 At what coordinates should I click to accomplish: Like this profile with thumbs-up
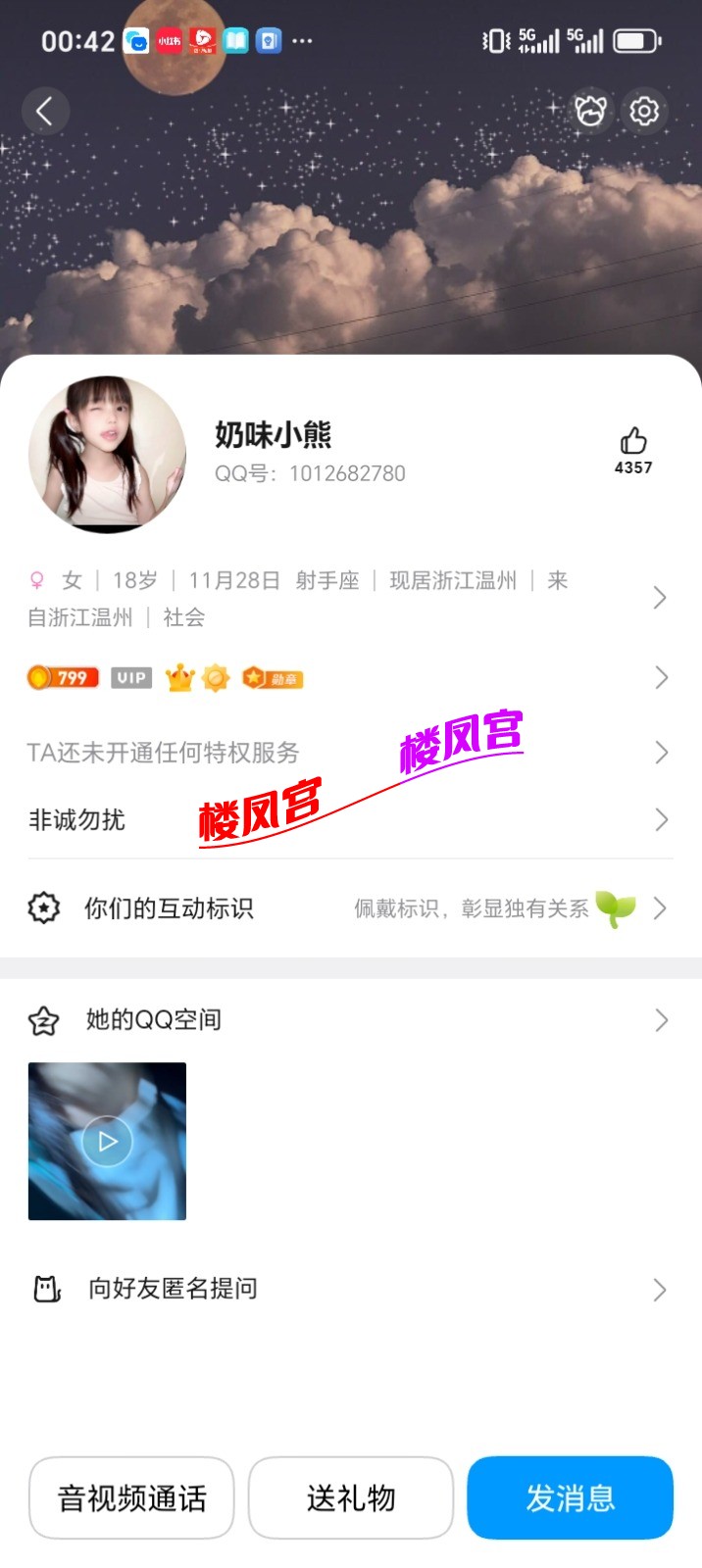click(633, 442)
